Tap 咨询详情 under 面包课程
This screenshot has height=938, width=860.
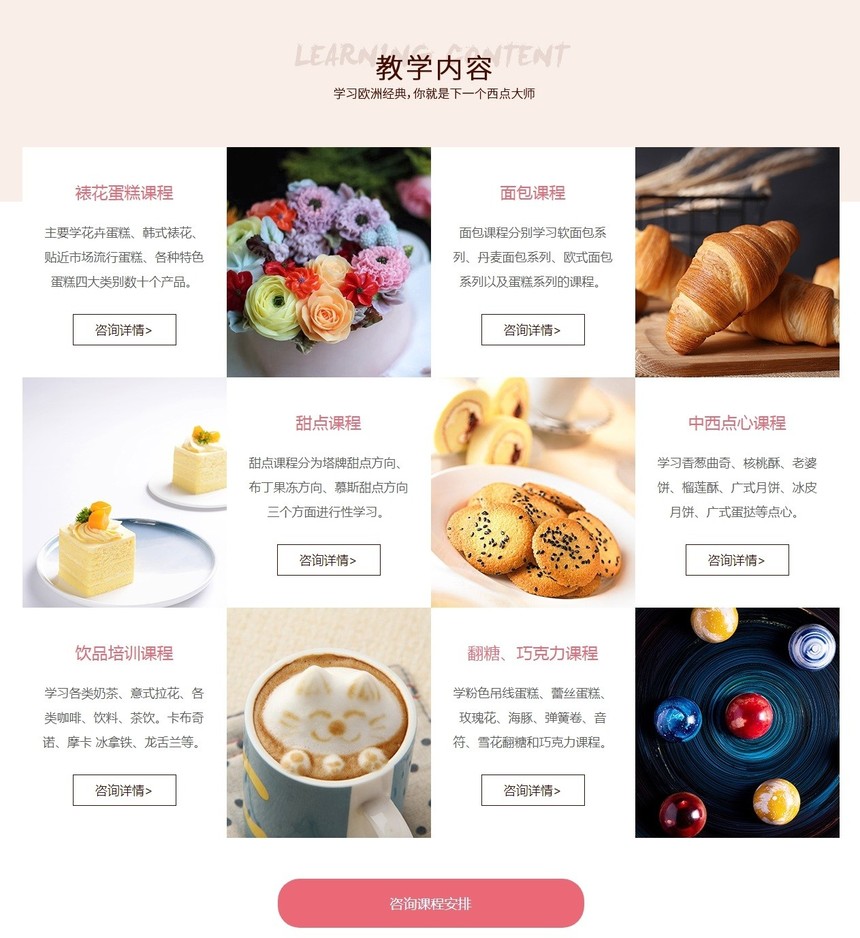[x=532, y=330]
